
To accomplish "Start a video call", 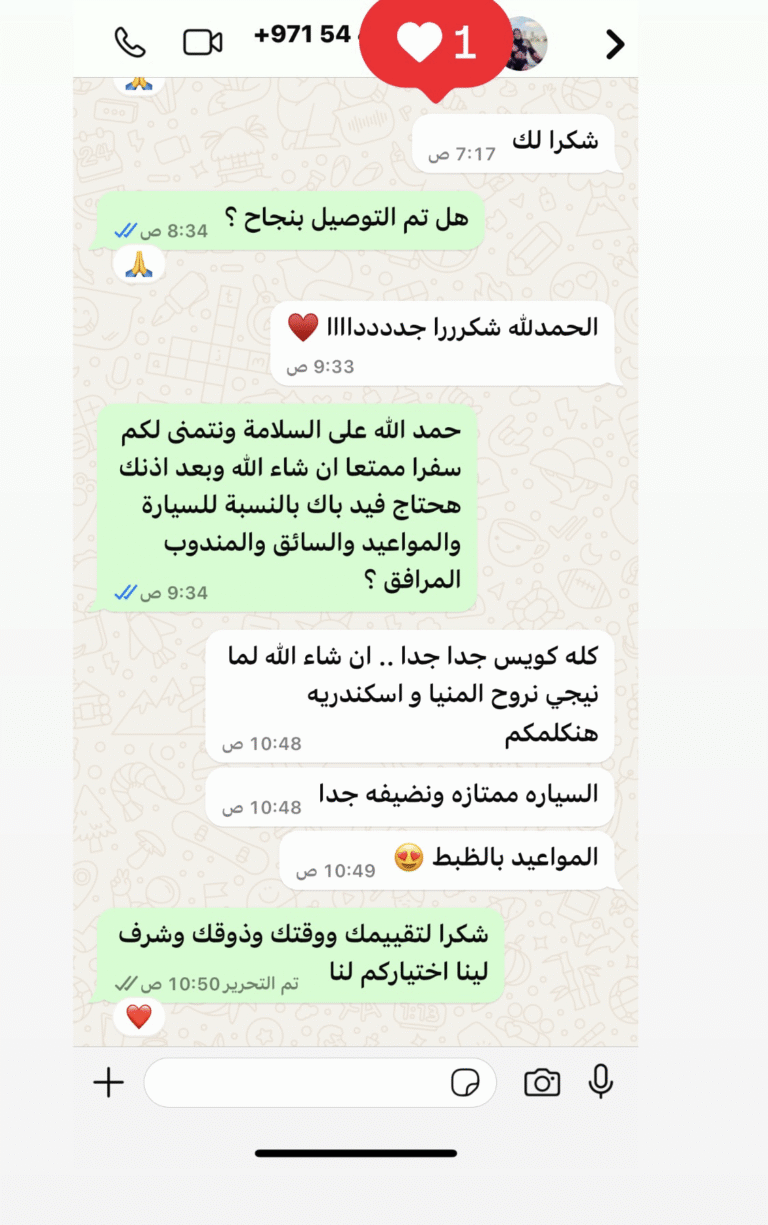I will click(x=202, y=42).
